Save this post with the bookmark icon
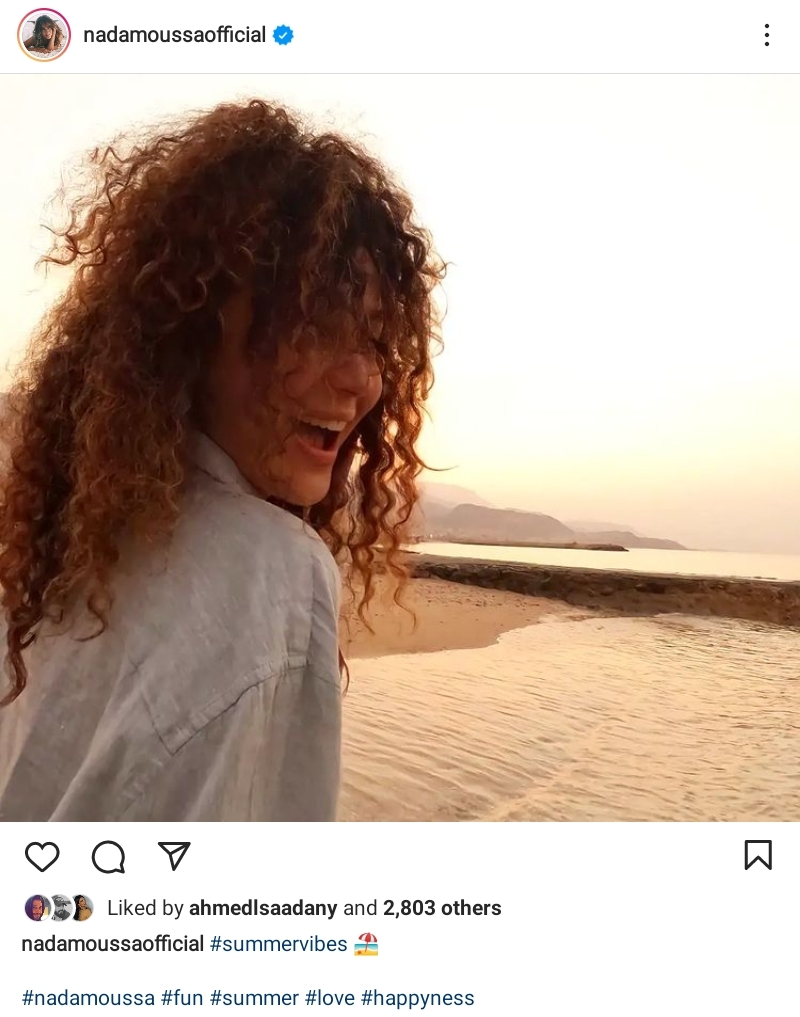This screenshot has width=800, height=1017. (757, 855)
